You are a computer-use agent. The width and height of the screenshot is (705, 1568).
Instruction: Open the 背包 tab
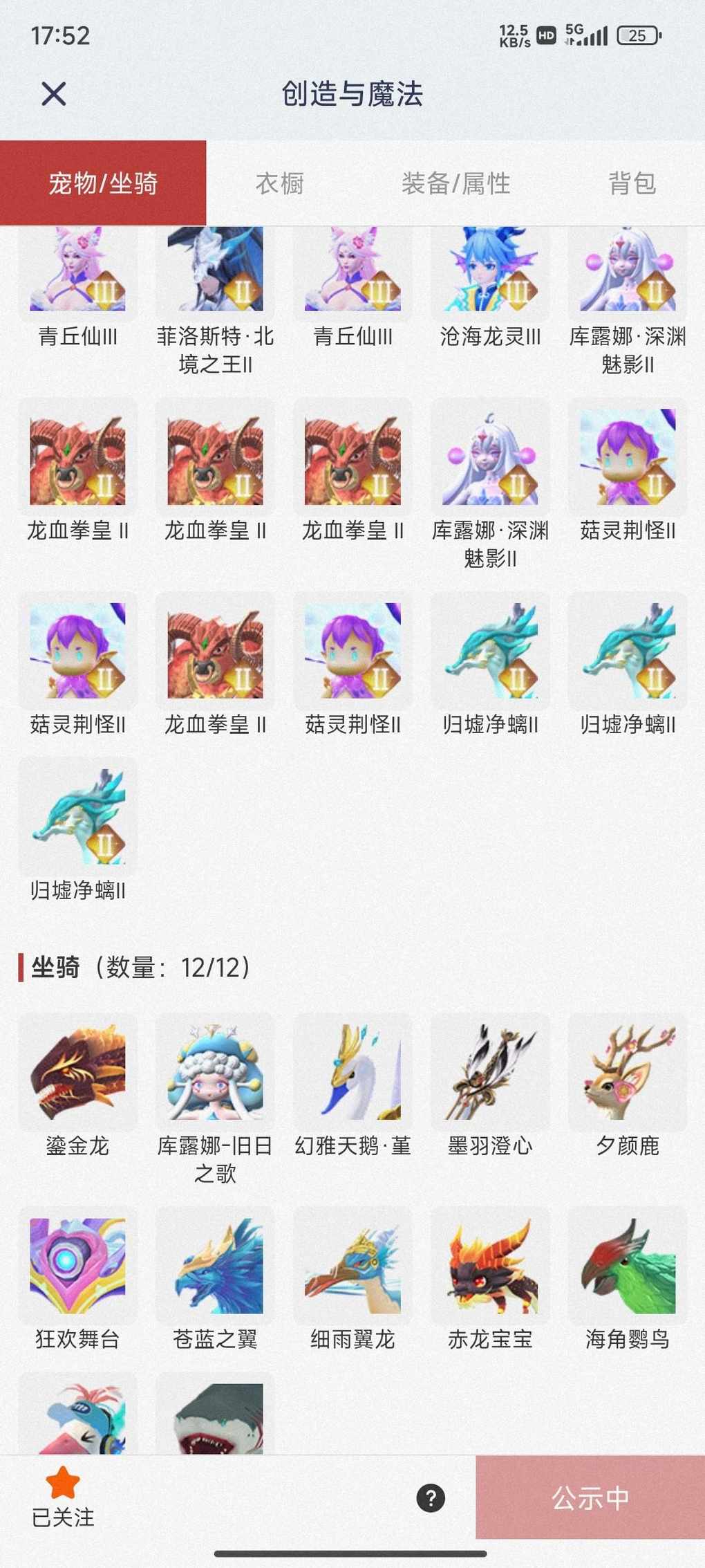(631, 183)
